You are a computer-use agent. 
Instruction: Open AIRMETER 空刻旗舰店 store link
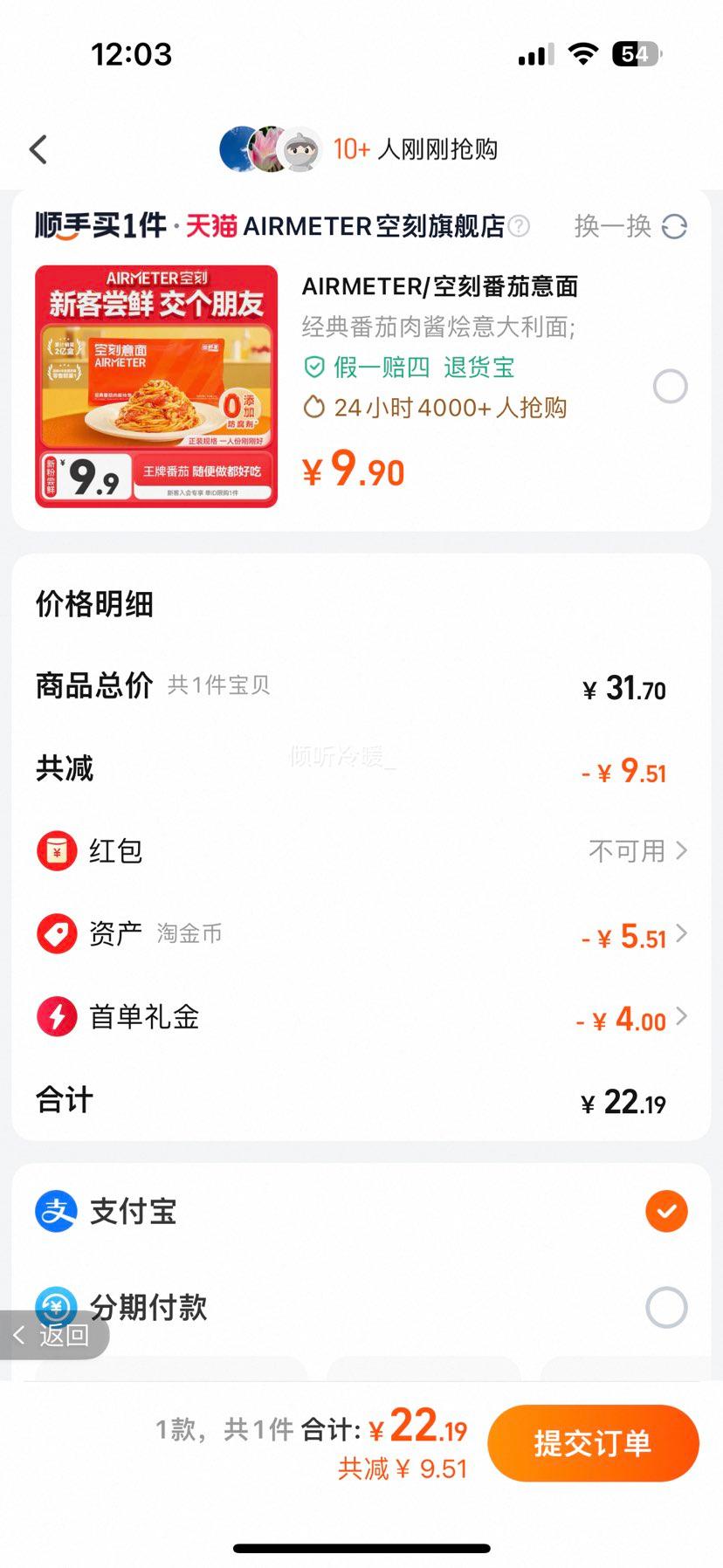(x=375, y=225)
